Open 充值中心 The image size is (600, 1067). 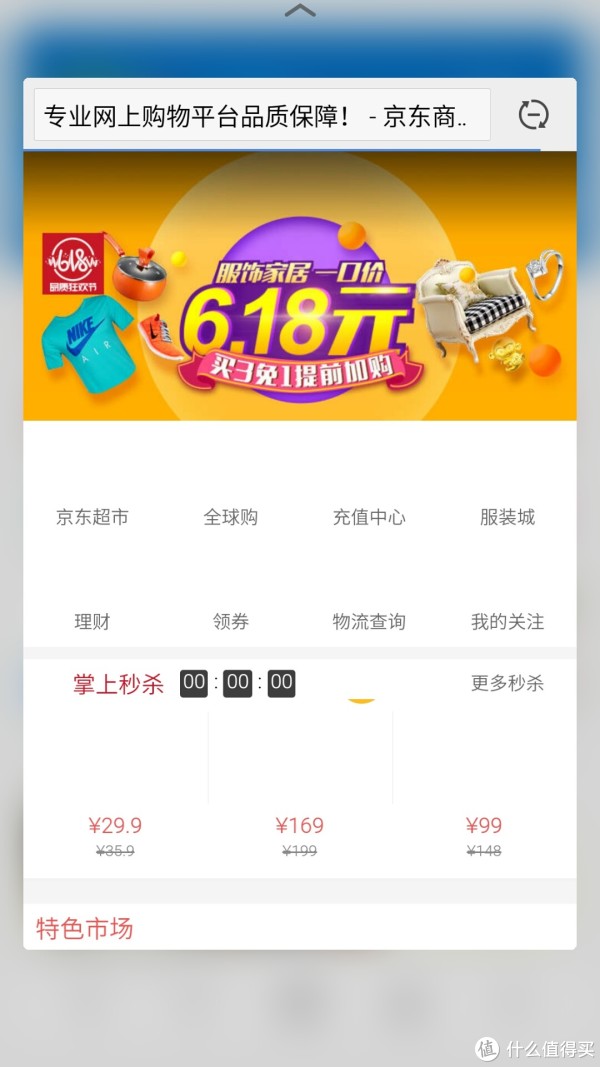[369, 517]
